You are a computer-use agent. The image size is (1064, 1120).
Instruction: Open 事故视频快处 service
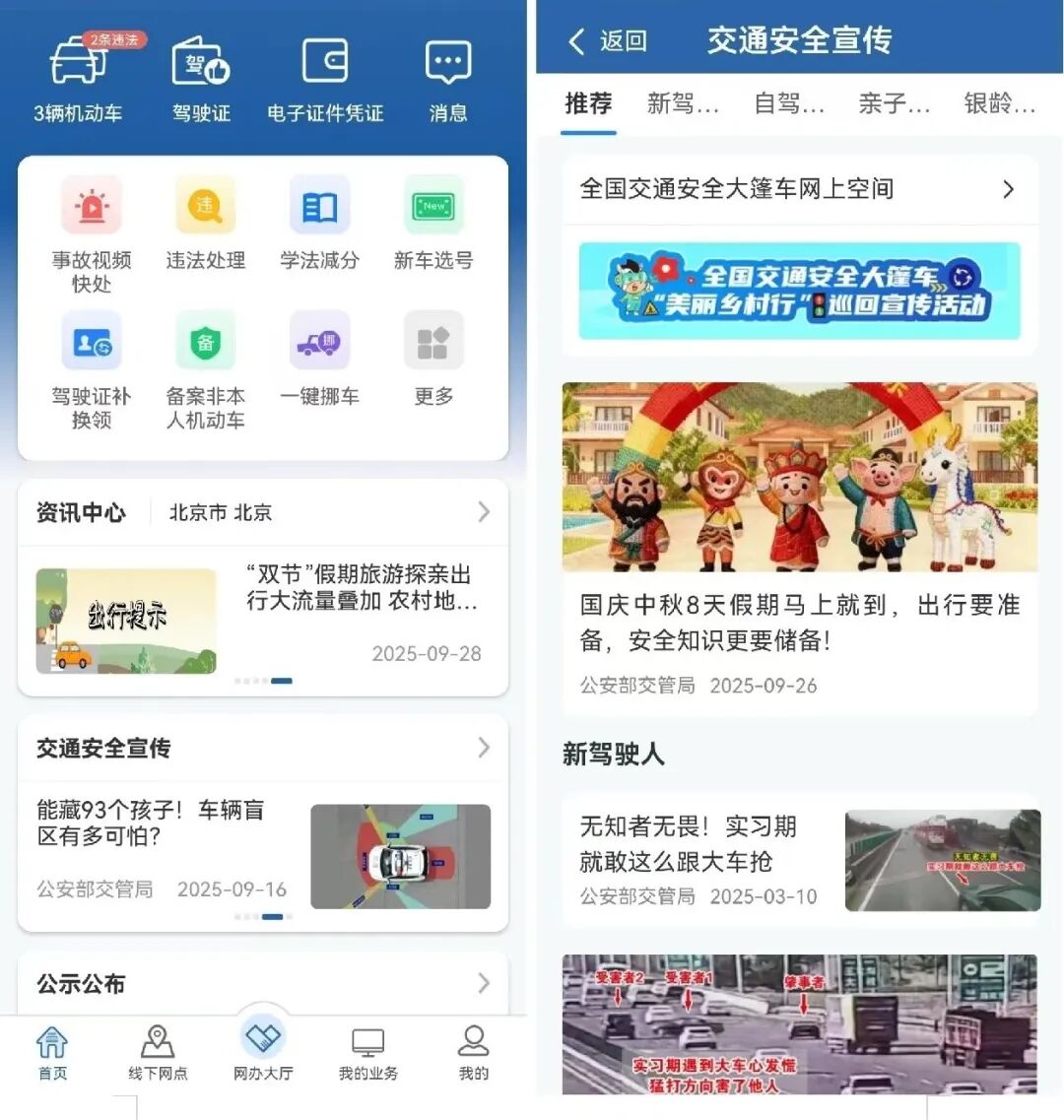[92, 232]
